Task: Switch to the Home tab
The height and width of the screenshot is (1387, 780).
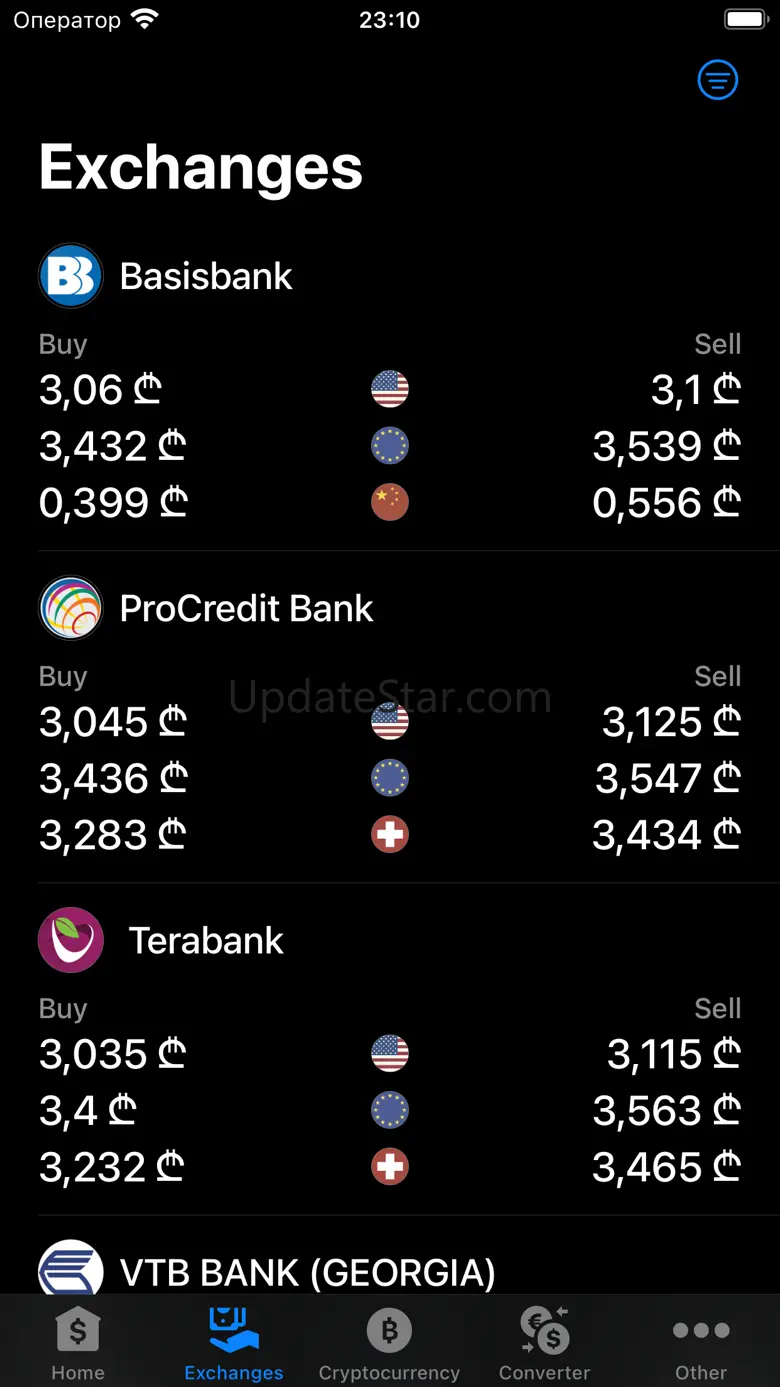Action: pos(78,1342)
